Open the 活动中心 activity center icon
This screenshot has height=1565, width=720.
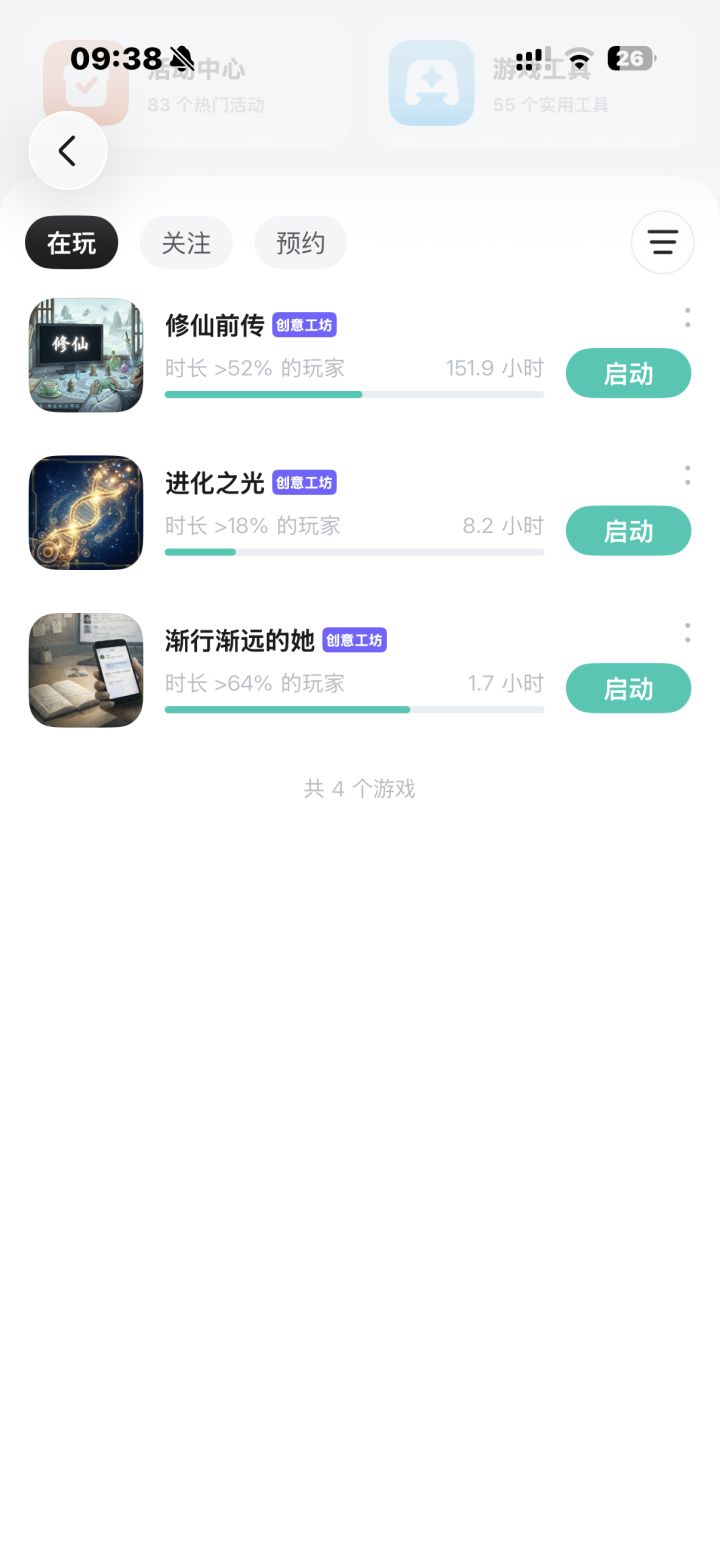pyautogui.click(x=86, y=84)
